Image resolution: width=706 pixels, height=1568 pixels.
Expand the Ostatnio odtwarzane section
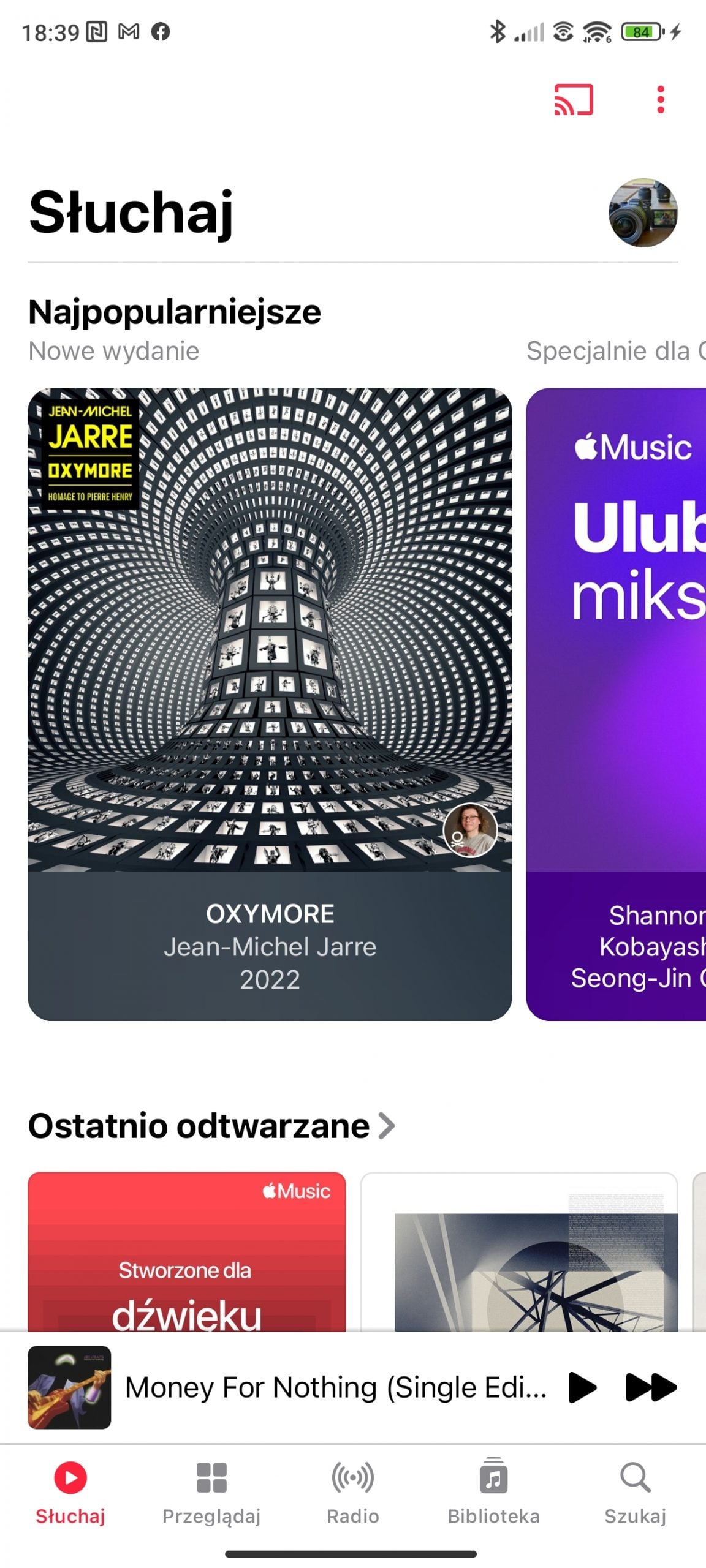click(x=211, y=1126)
